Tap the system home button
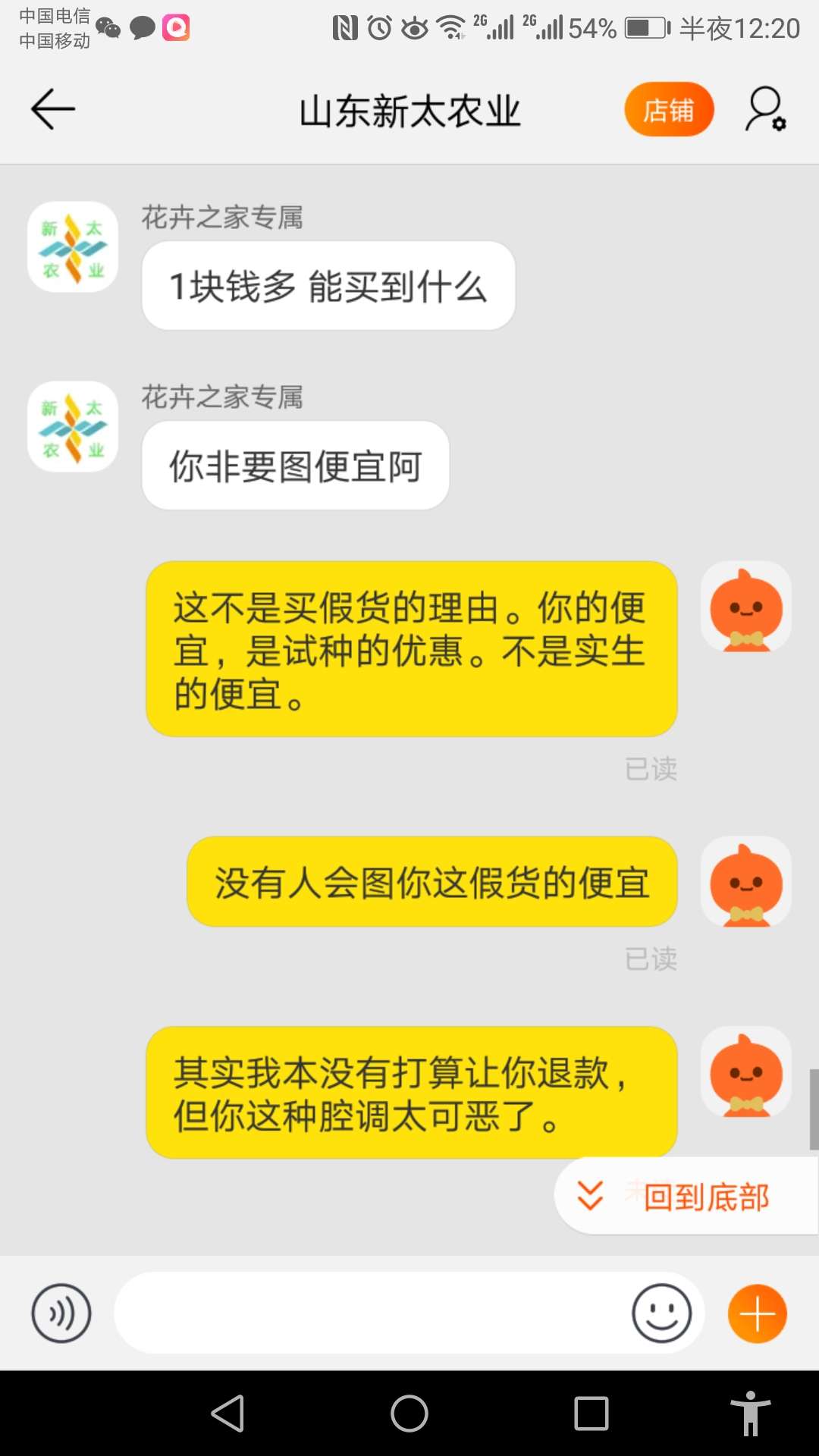The image size is (819, 1456). coord(409,1414)
